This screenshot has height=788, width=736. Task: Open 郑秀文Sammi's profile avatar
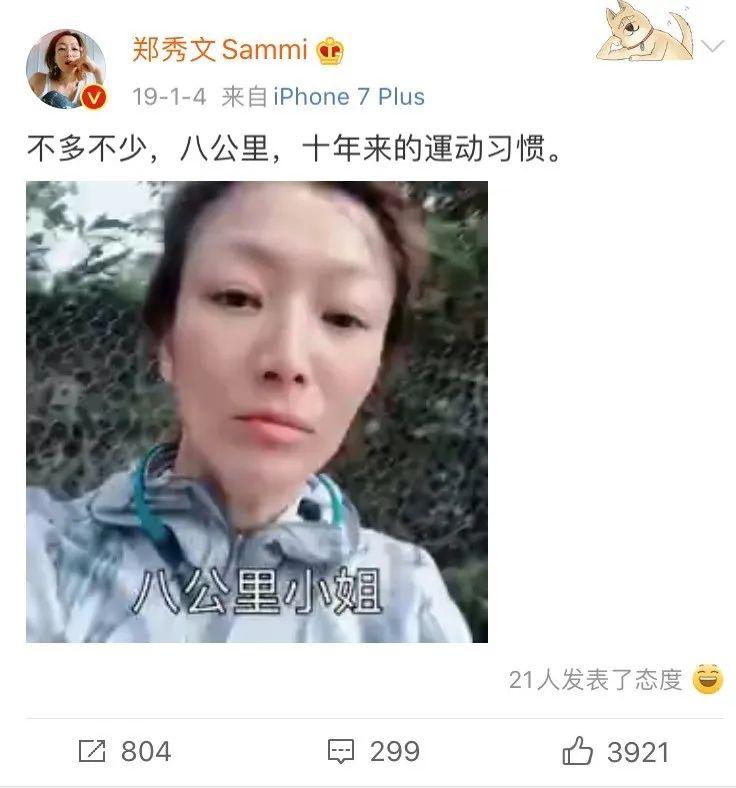(x=66, y=68)
